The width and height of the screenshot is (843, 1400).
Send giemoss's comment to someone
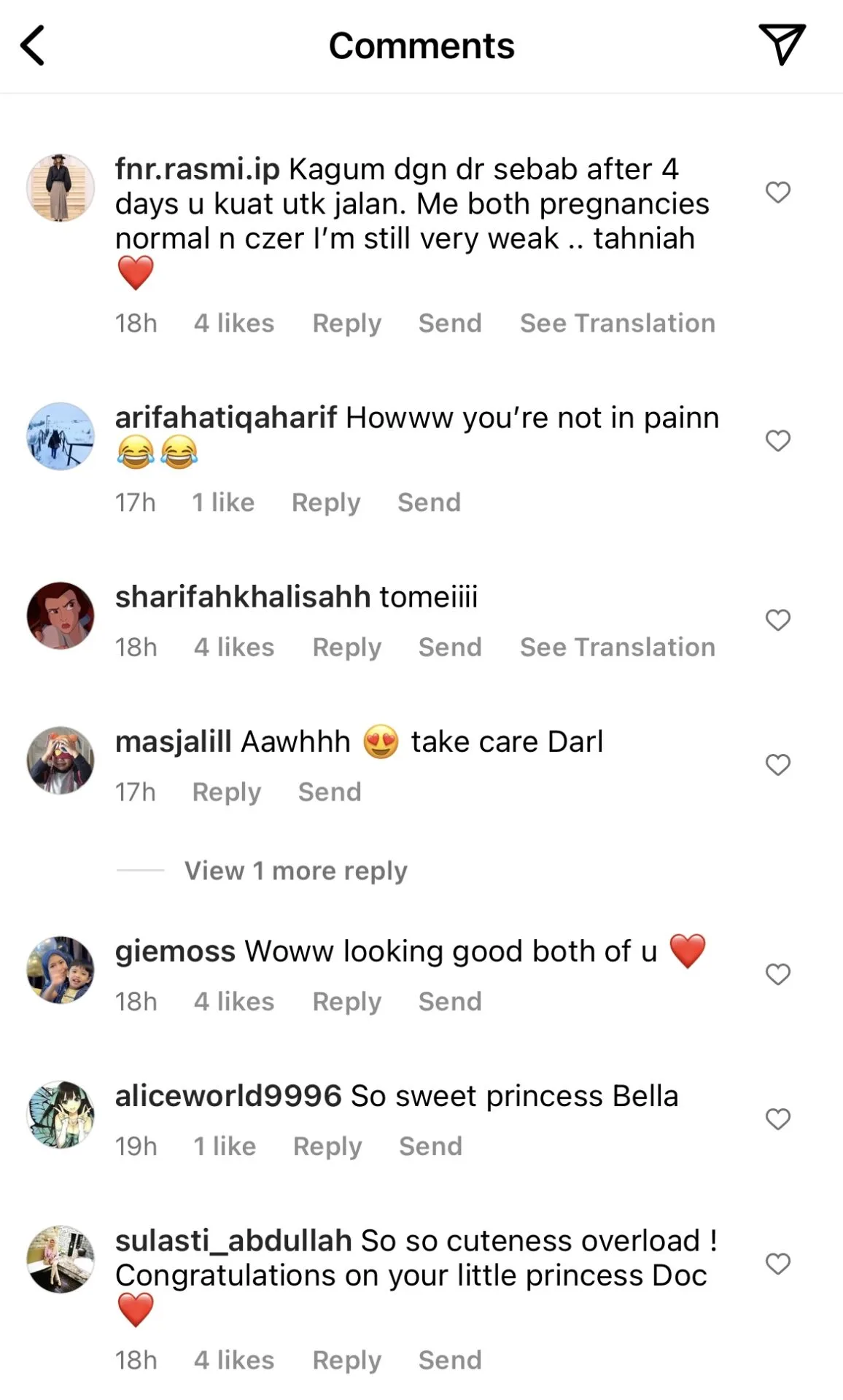[449, 1001]
